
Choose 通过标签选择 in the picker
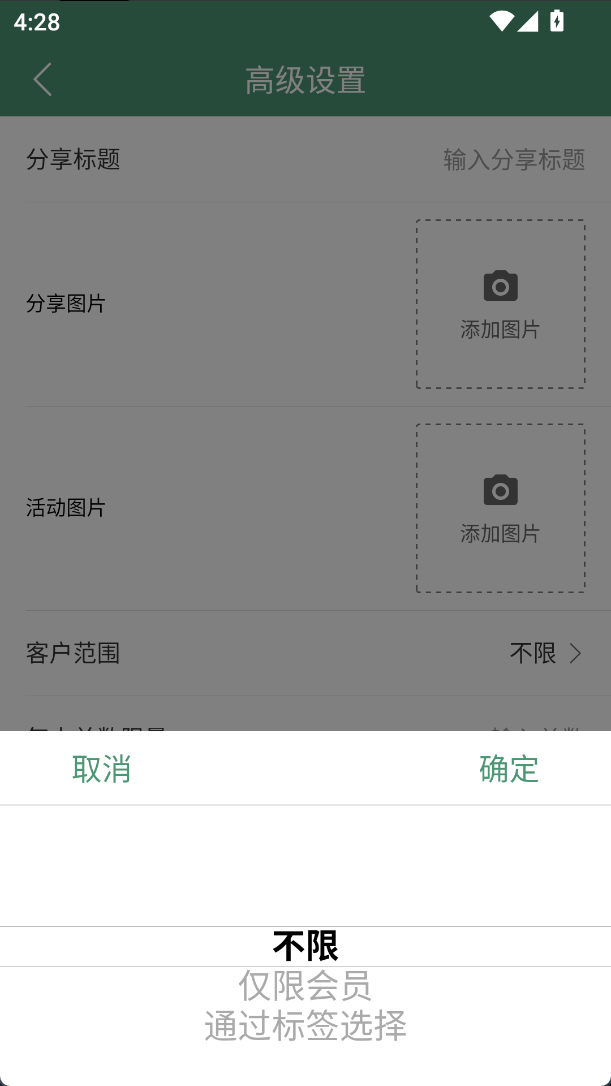(x=305, y=1026)
